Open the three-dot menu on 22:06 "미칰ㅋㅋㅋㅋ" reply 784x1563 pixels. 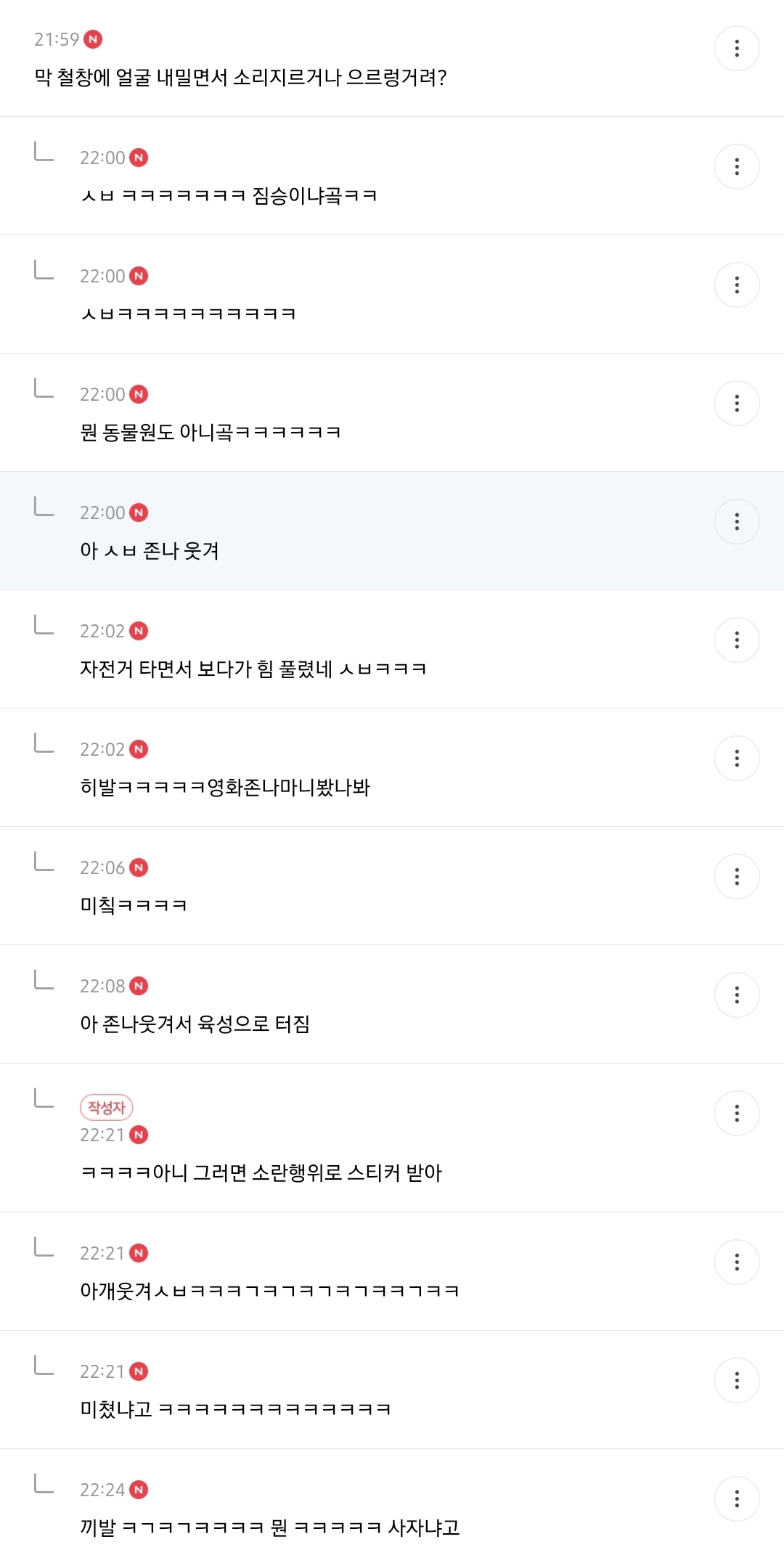pos(737,876)
